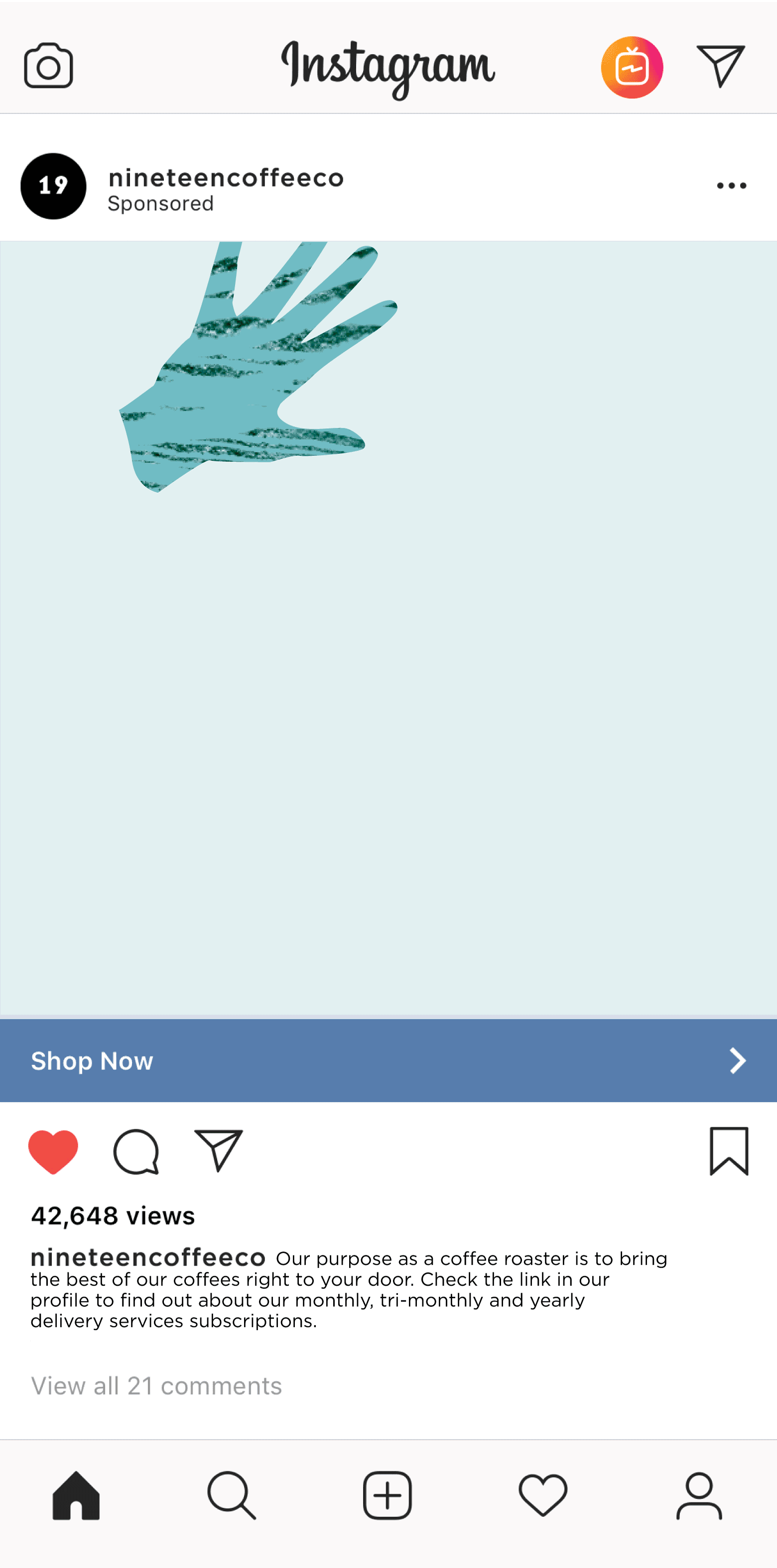Tap the Shop Now banner

(388, 1061)
